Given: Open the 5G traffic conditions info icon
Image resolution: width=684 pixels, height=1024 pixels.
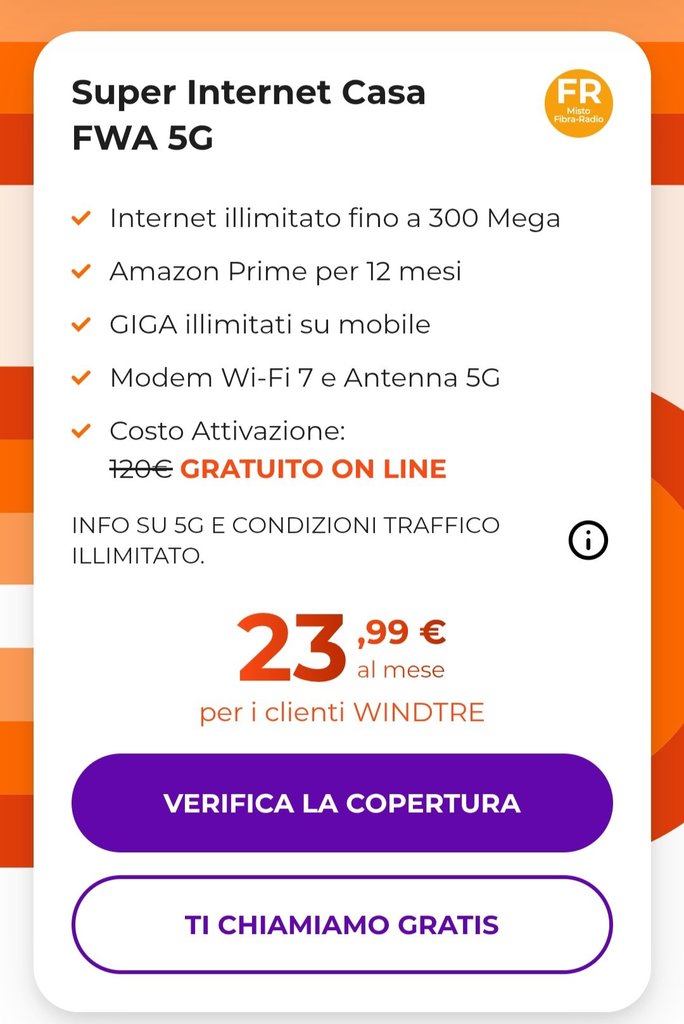Looking at the screenshot, I should 588,540.
